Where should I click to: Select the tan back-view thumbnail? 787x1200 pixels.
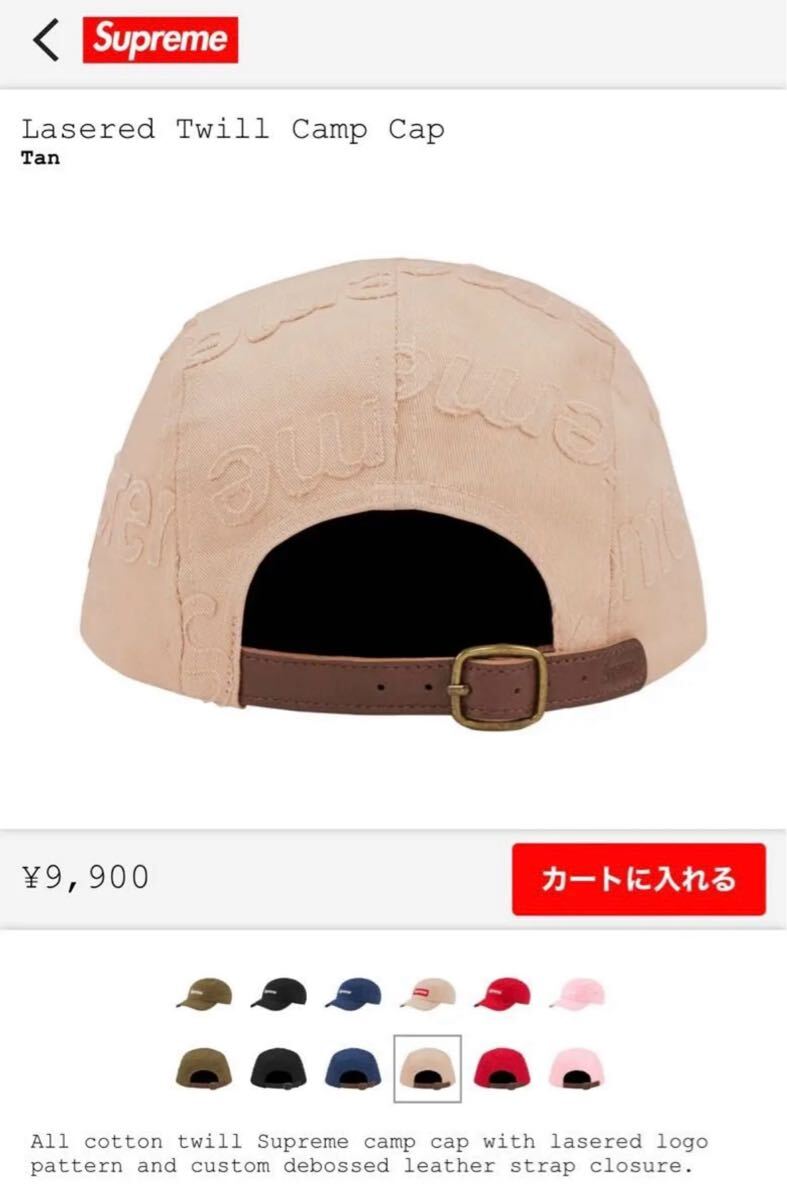pos(428,1069)
